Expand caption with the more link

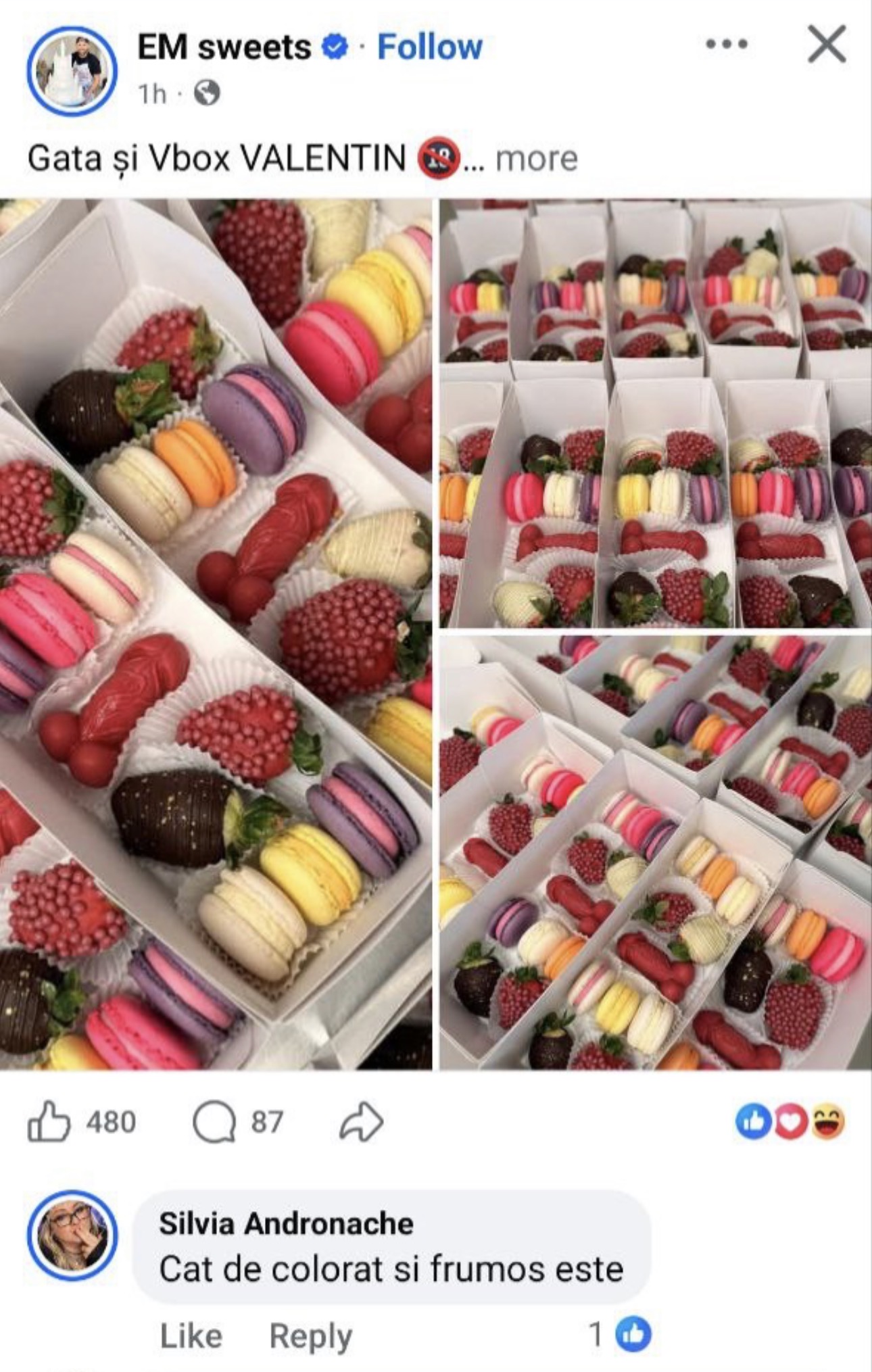click(536, 159)
